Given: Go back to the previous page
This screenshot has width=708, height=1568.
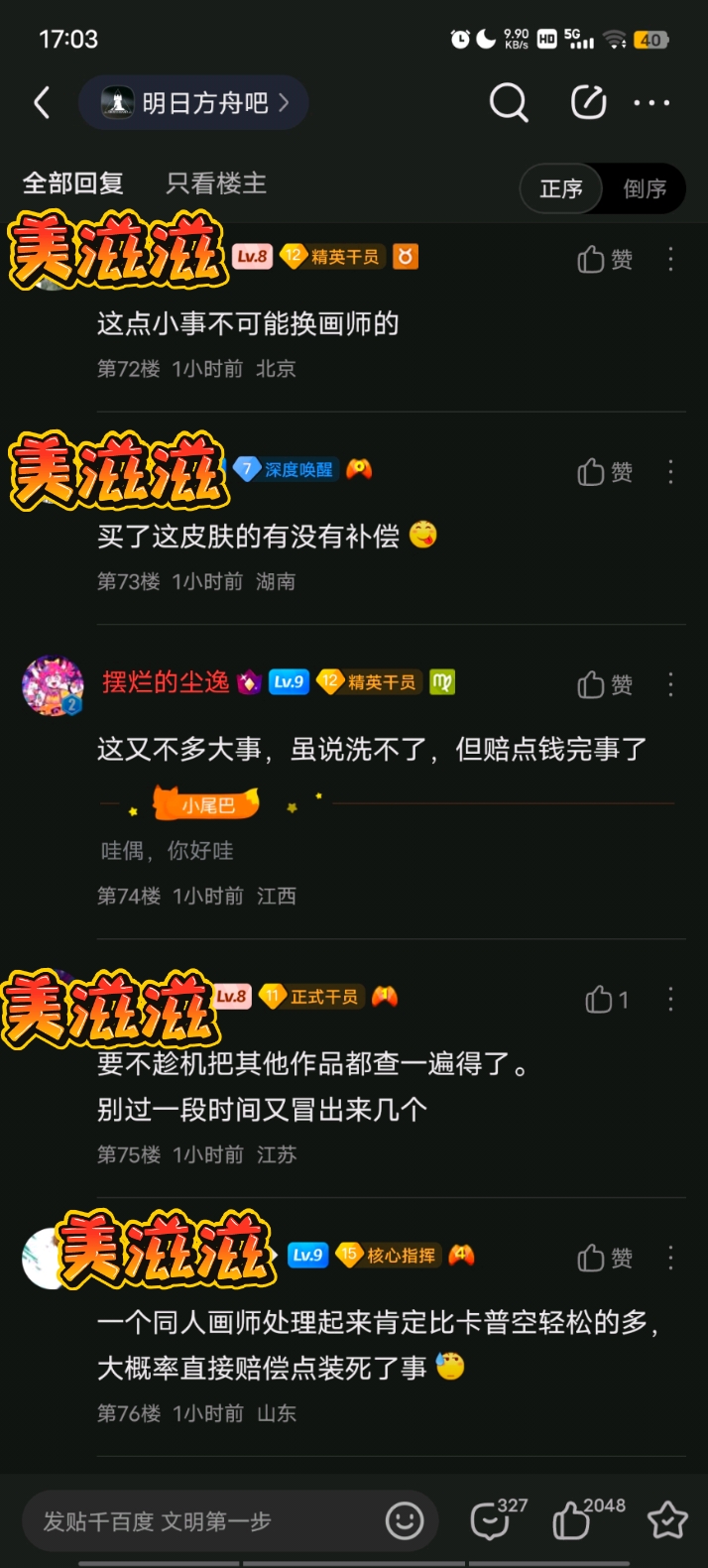Looking at the screenshot, I should tap(42, 103).
